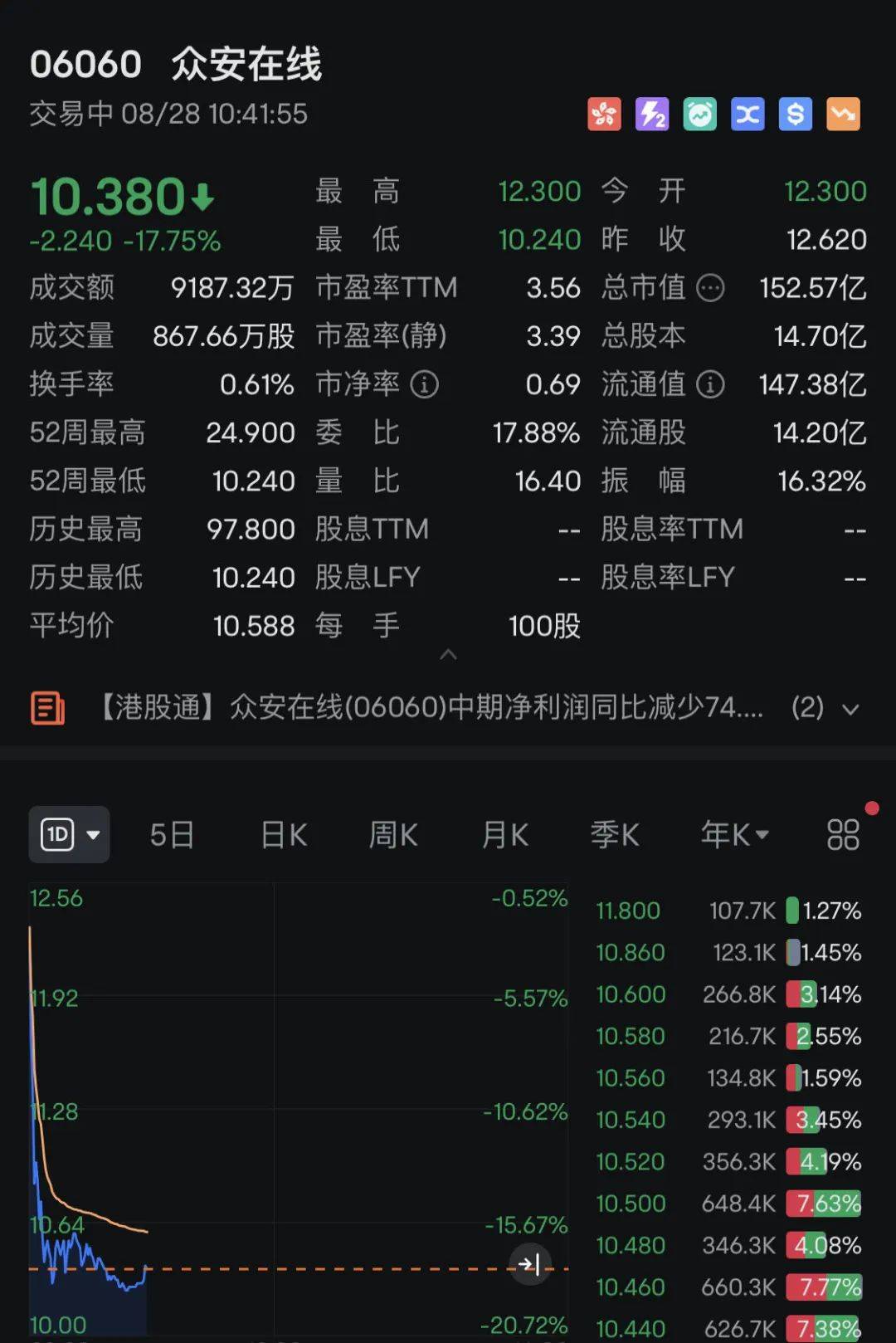Open the news about 众安在线 net profit
The width and height of the screenshot is (896, 1343).
pyautogui.click(x=415, y=710)
